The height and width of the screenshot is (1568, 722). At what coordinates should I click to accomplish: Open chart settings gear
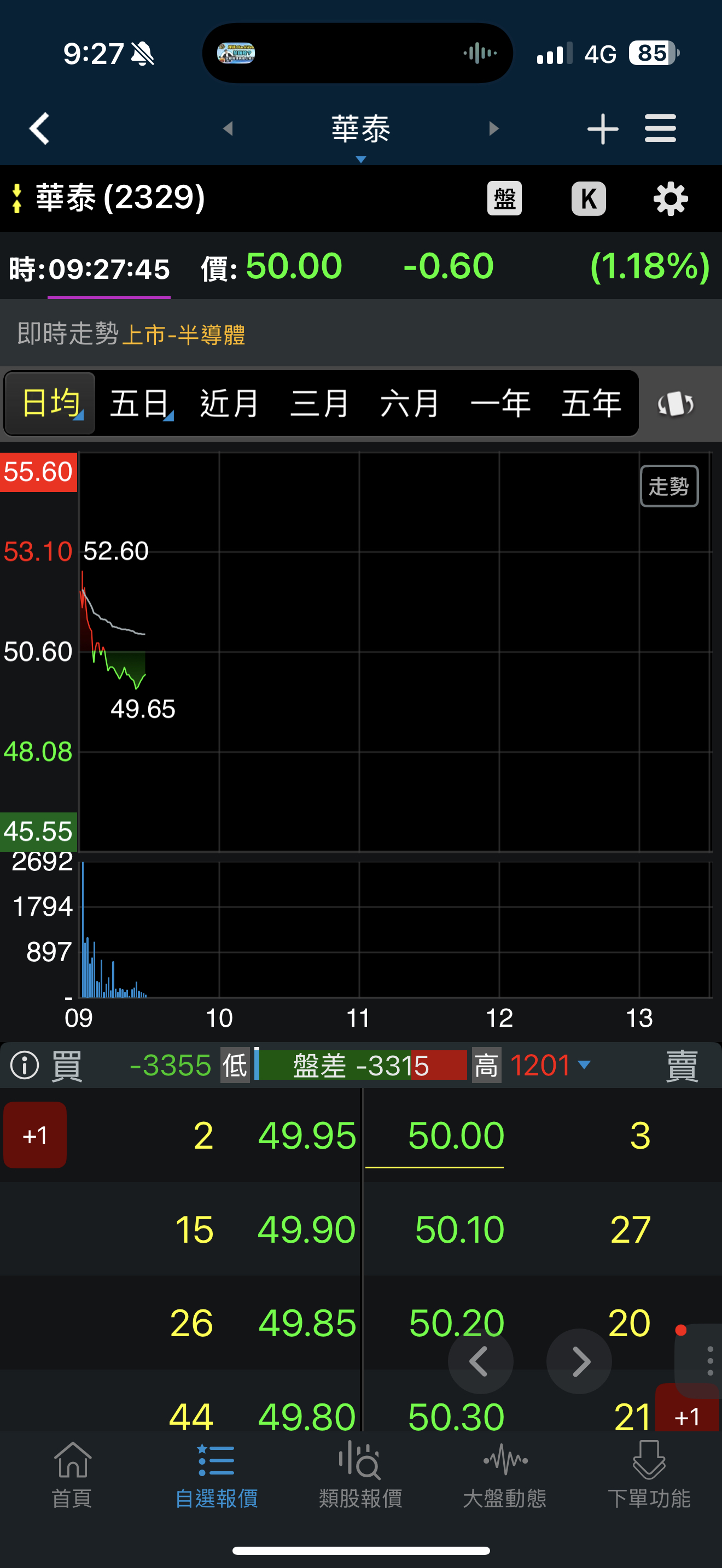[x=670, y=198]
